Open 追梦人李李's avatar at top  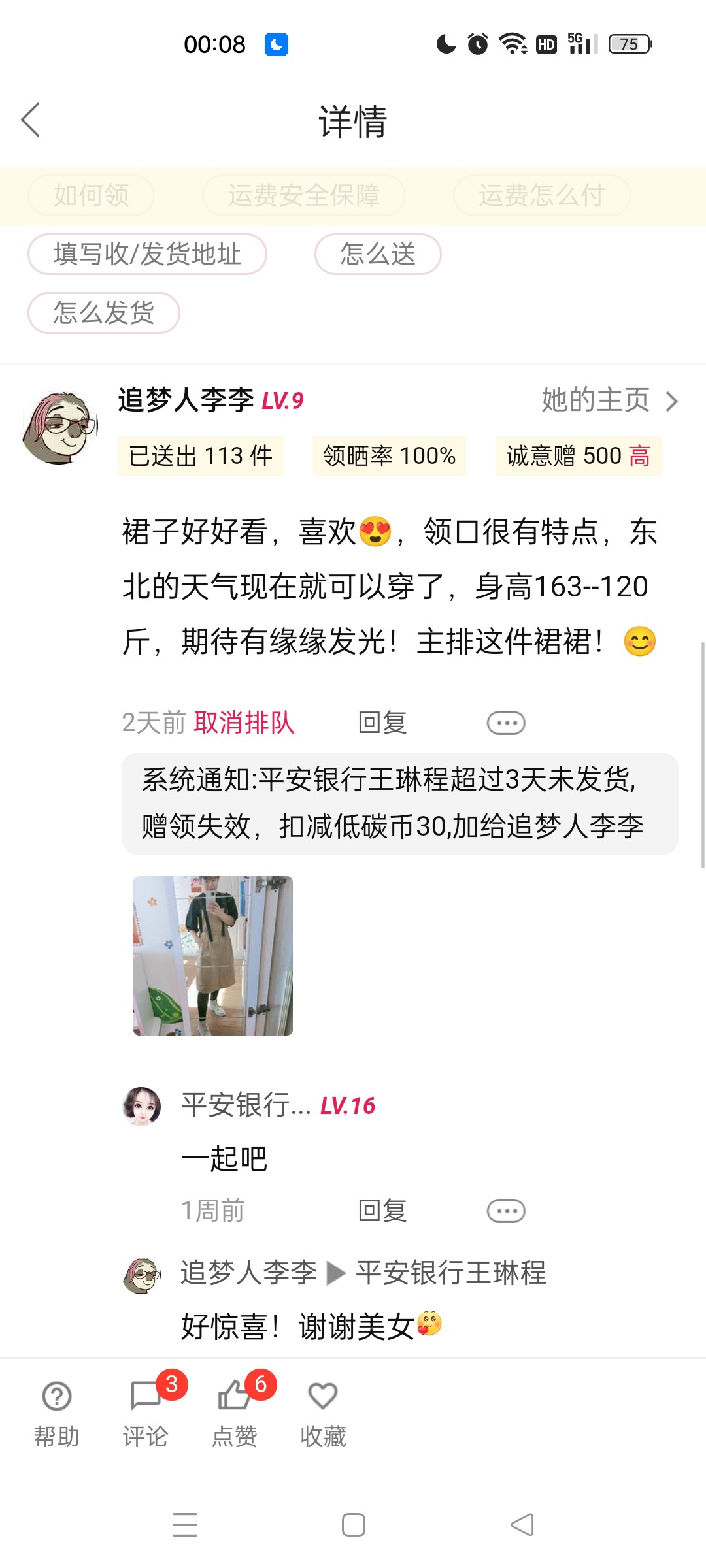[x=59, y=428]
